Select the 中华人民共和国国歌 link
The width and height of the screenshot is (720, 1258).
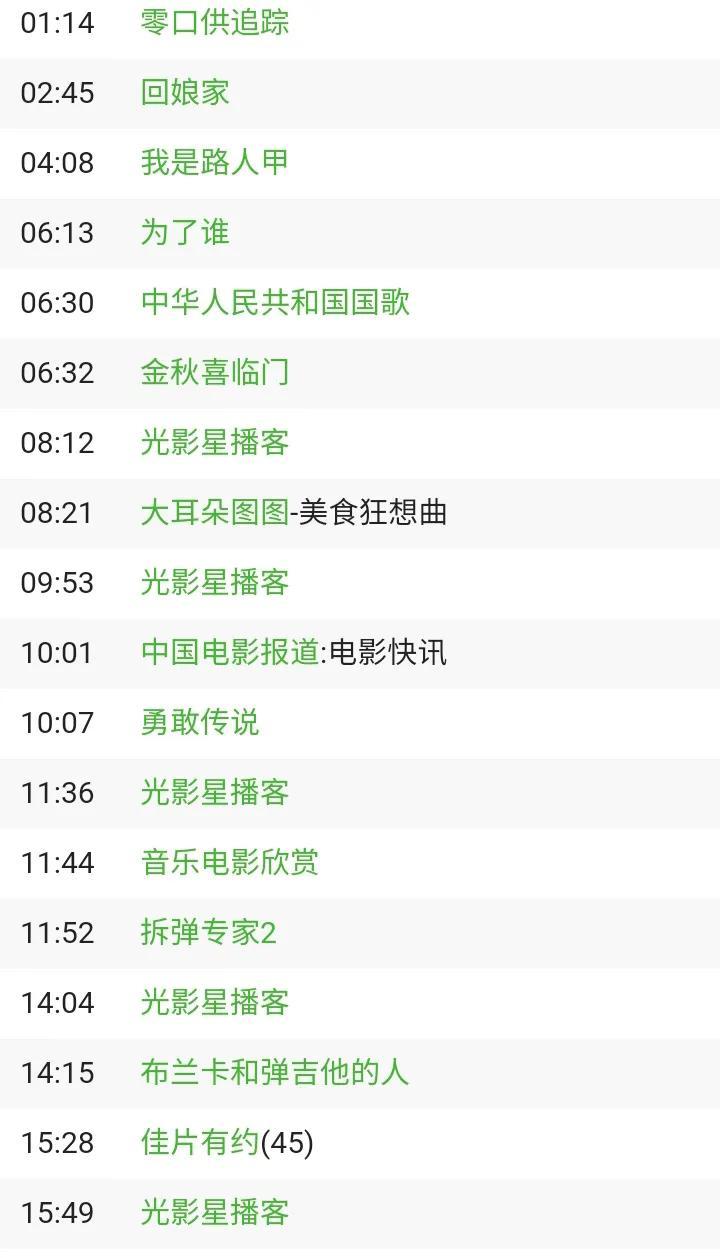(x=275, y=302)
